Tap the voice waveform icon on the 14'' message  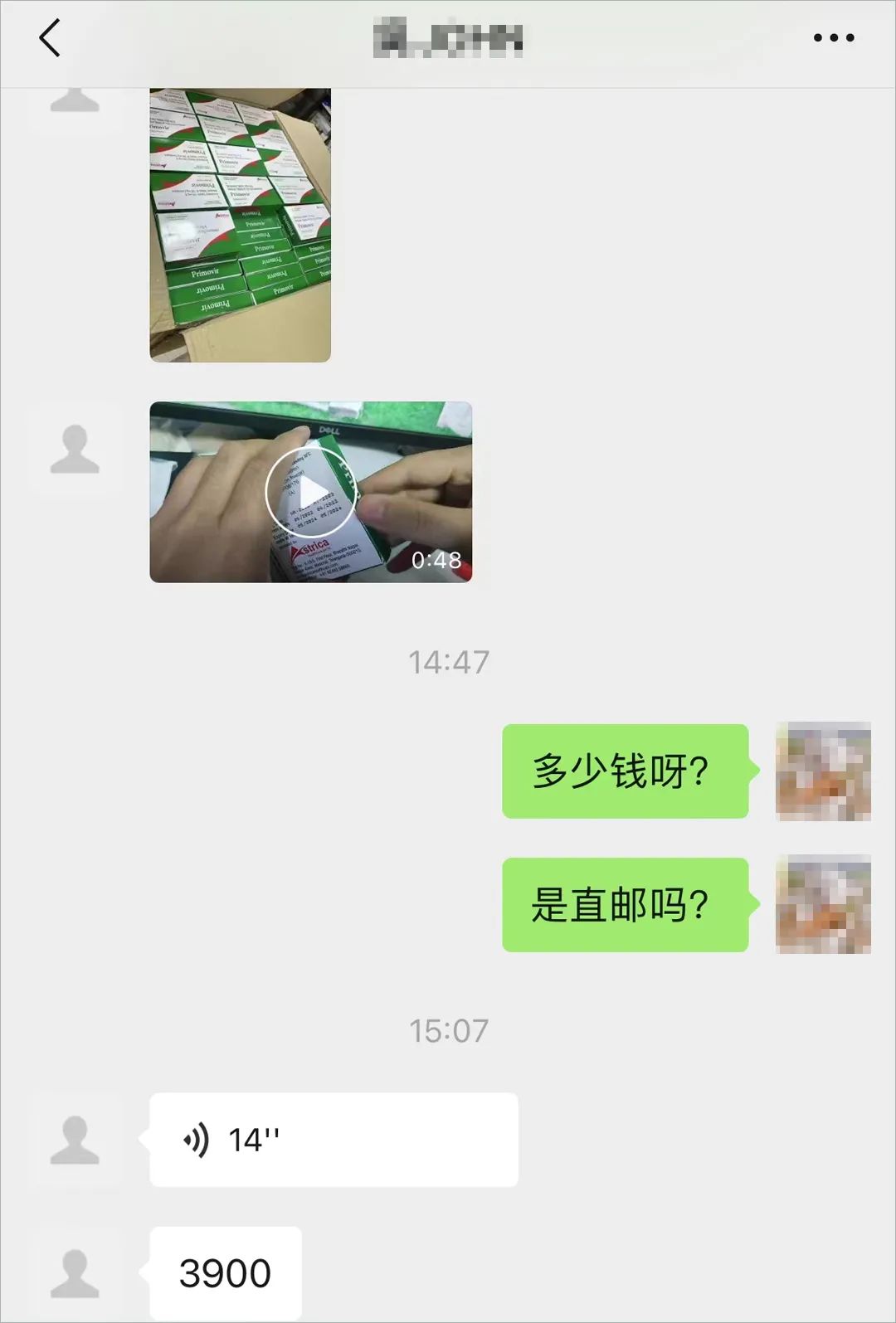point(197,1138)
